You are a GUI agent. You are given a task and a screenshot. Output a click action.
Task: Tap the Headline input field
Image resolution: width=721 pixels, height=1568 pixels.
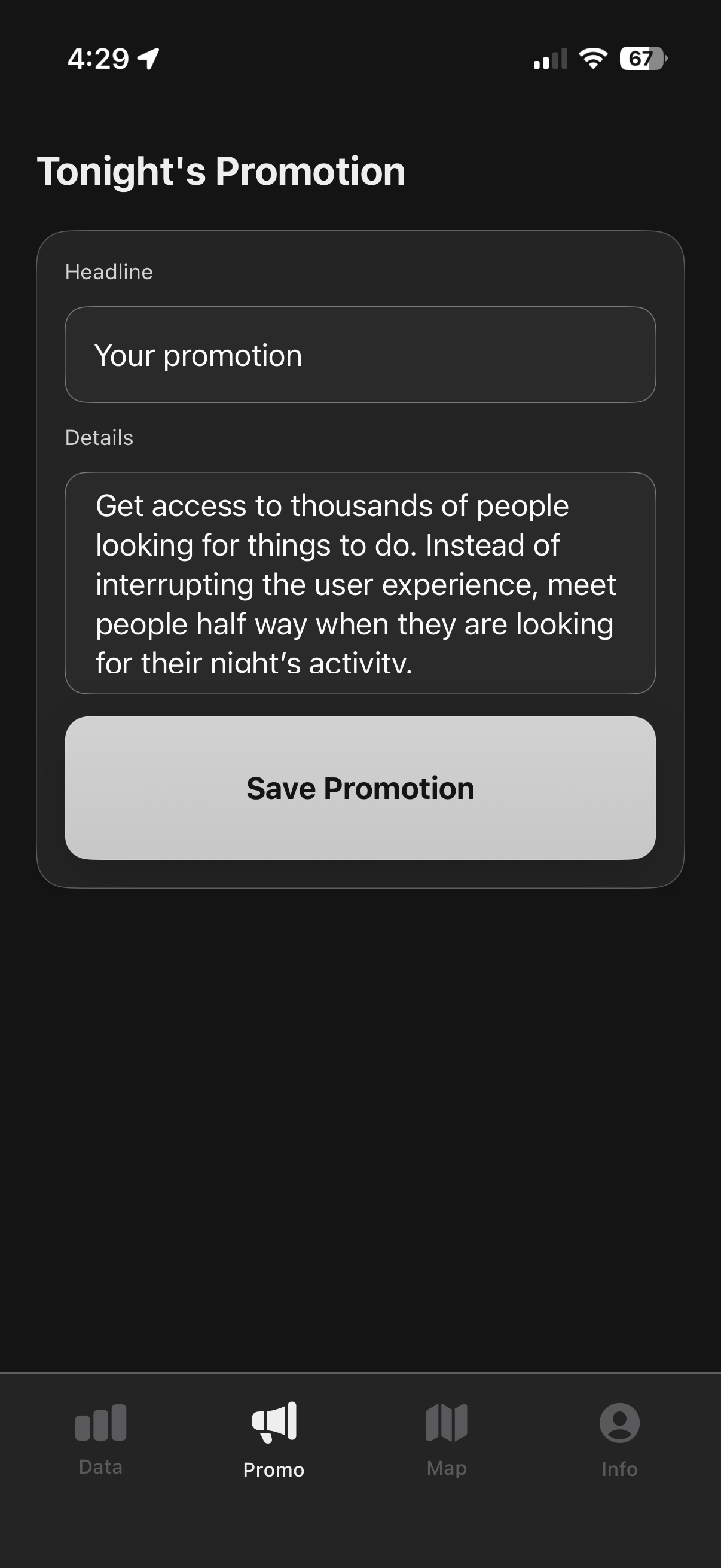pyautogui.click(x=360, y=355)
